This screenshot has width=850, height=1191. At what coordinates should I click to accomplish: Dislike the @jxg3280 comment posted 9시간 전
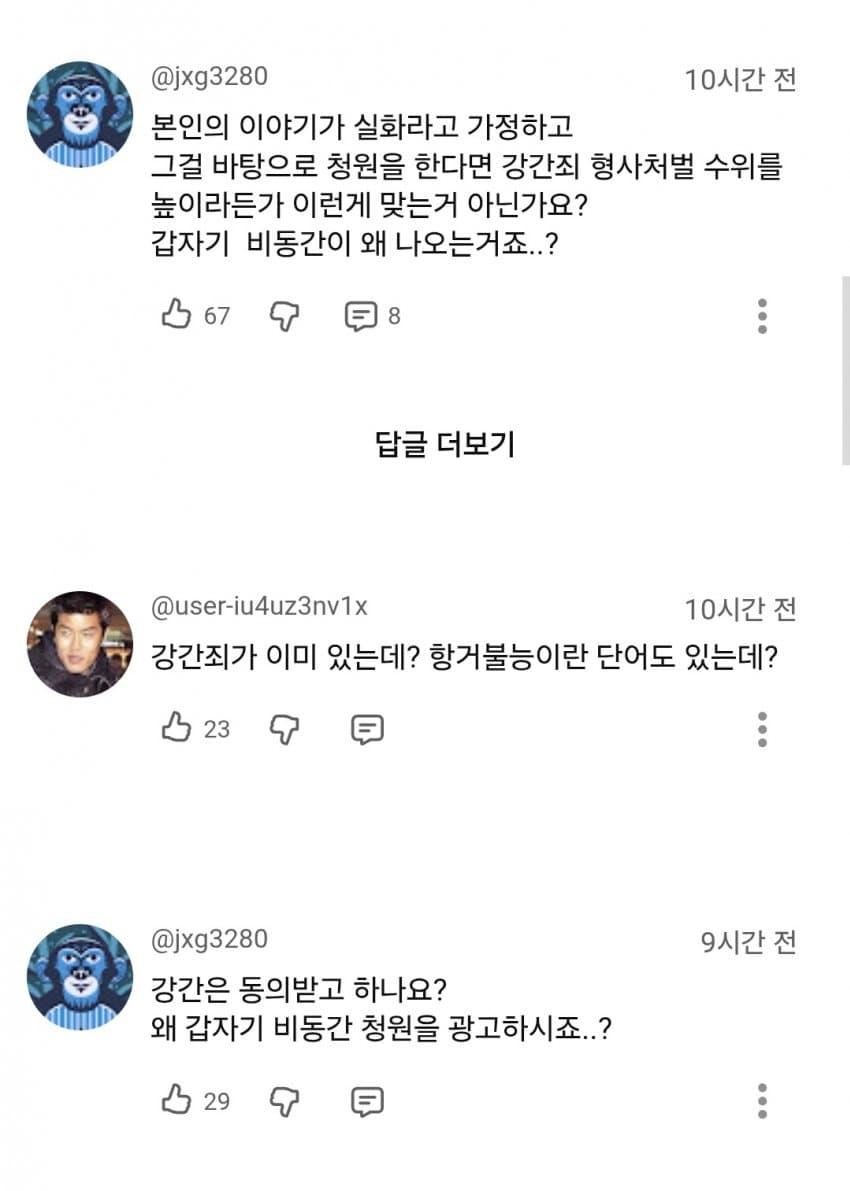(x=285, y=1101)
